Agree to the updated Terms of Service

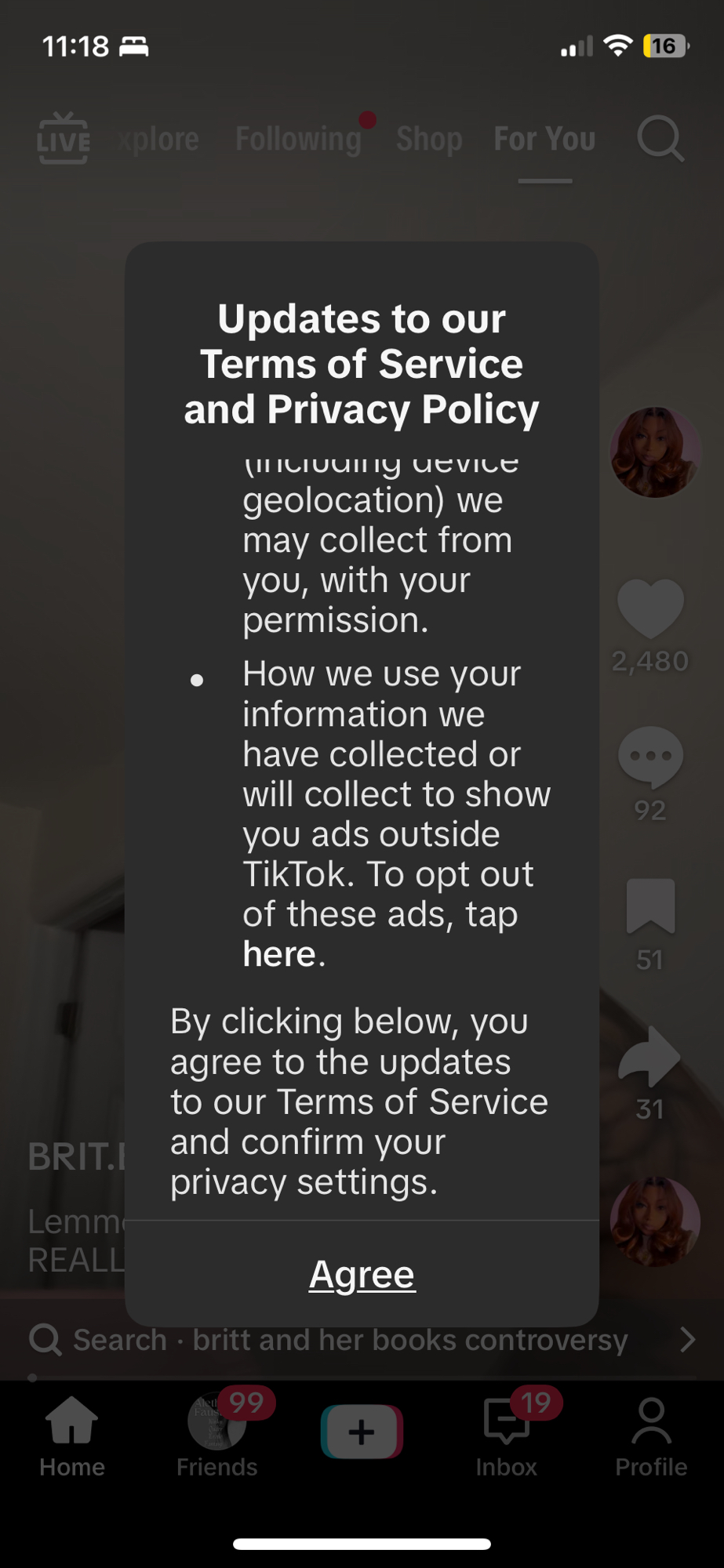[x=362, y=1274]
